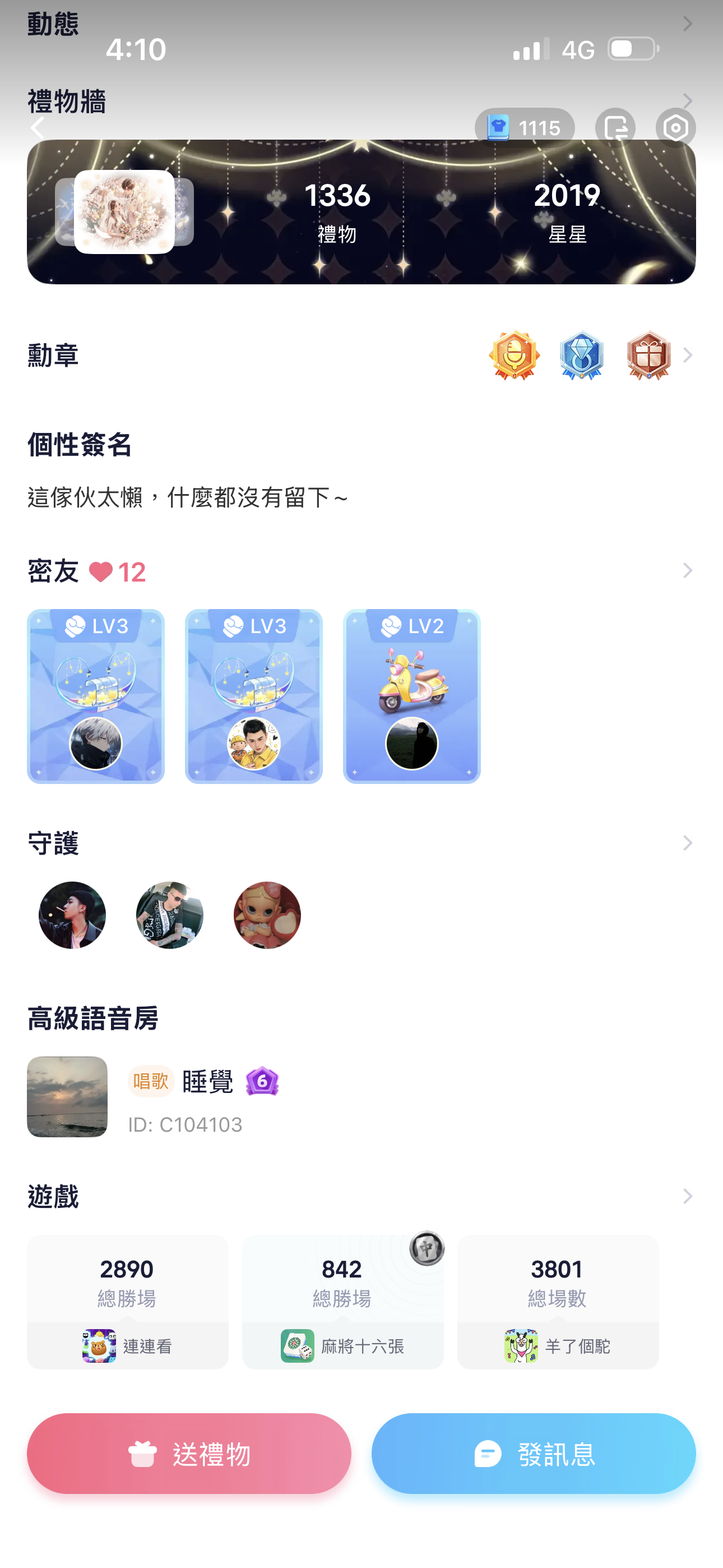Viewport: 723px width, 1568px height.
Task: Go back using the top-left arrow
Action: (x=38, y=128)
